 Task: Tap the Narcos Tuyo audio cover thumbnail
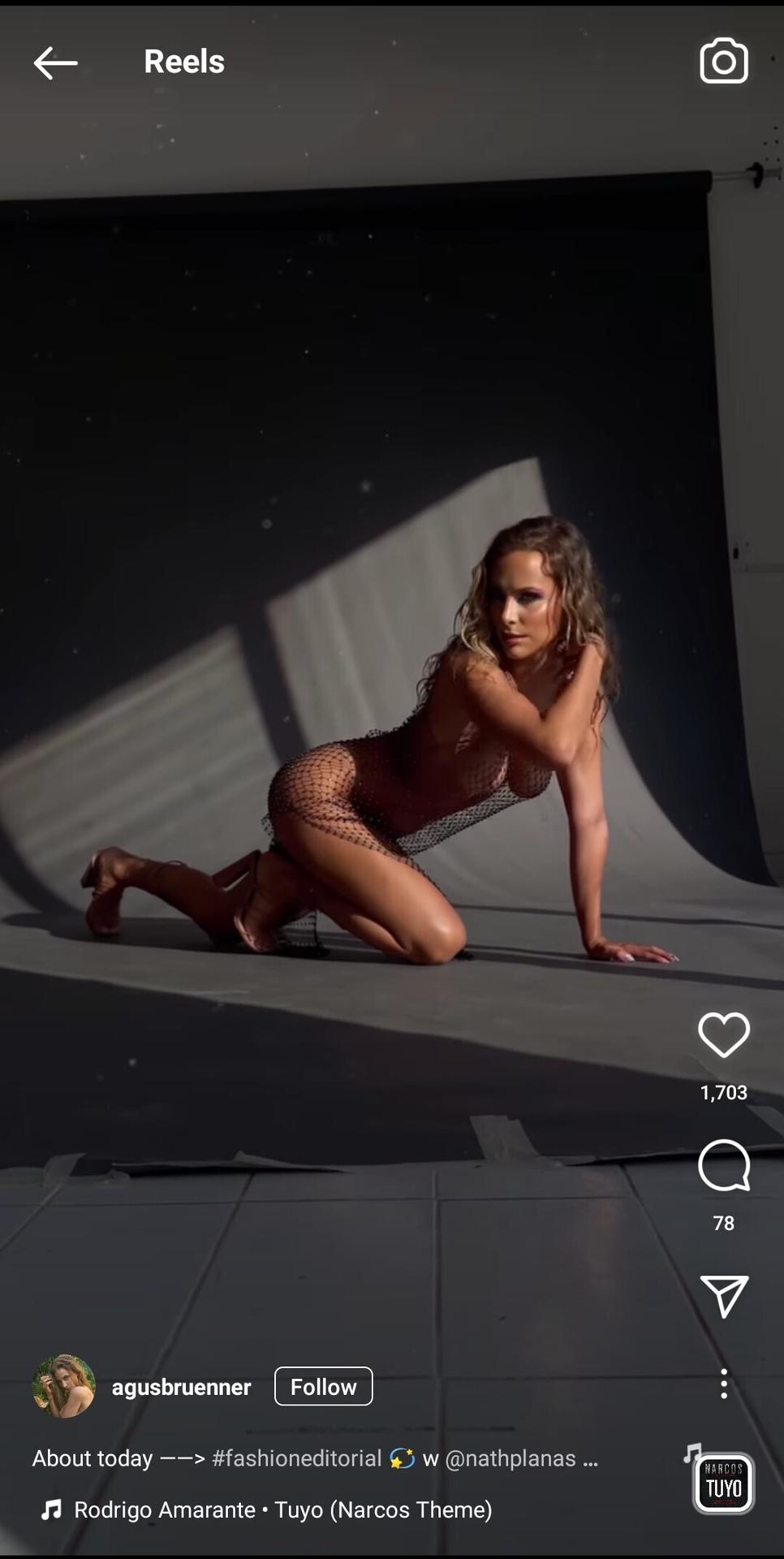point(723,1483)
